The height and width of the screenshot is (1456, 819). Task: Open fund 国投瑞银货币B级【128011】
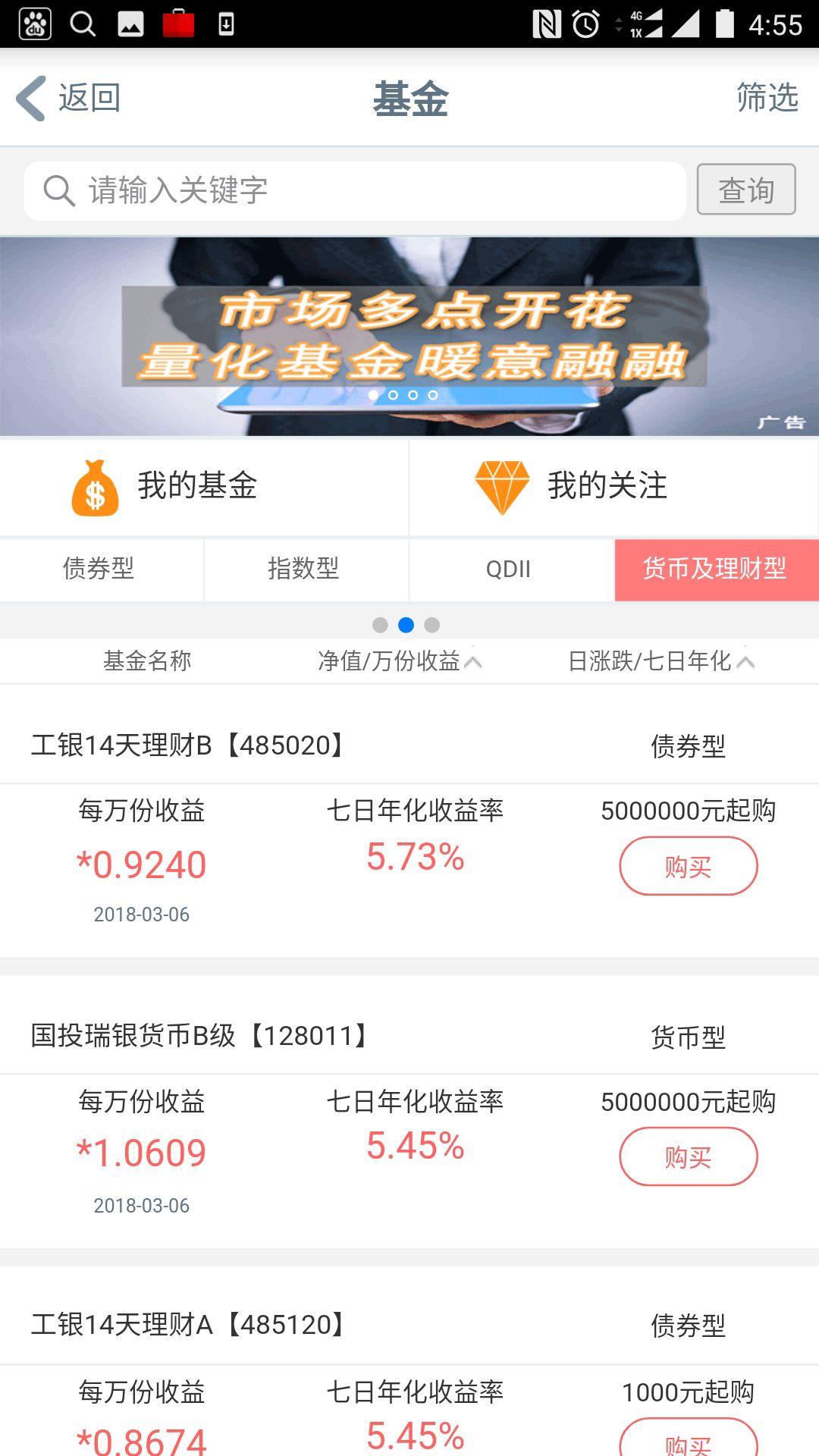(x=199, y=1036)
